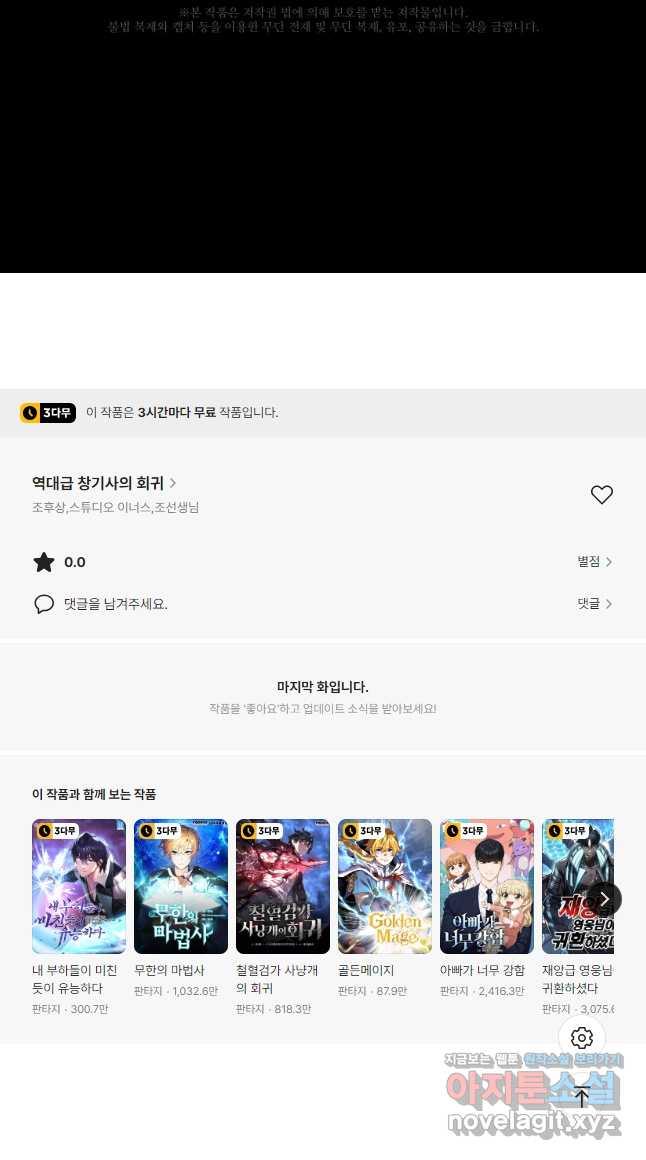This screenshot has width=646, height=1160.
Task: Open 철혈검가 사냥개의 회귀 series
Action: coord(283,887)
